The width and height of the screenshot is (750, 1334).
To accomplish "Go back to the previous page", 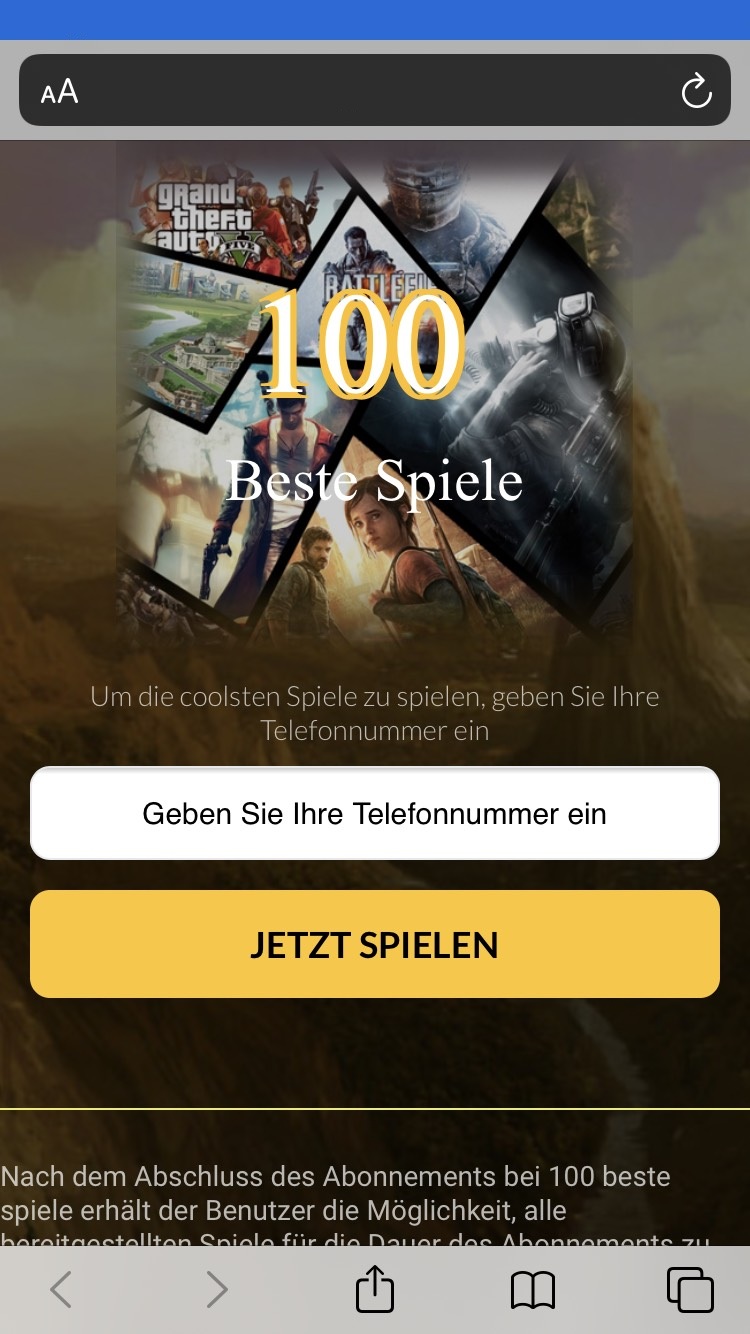I will [61, 1290].
